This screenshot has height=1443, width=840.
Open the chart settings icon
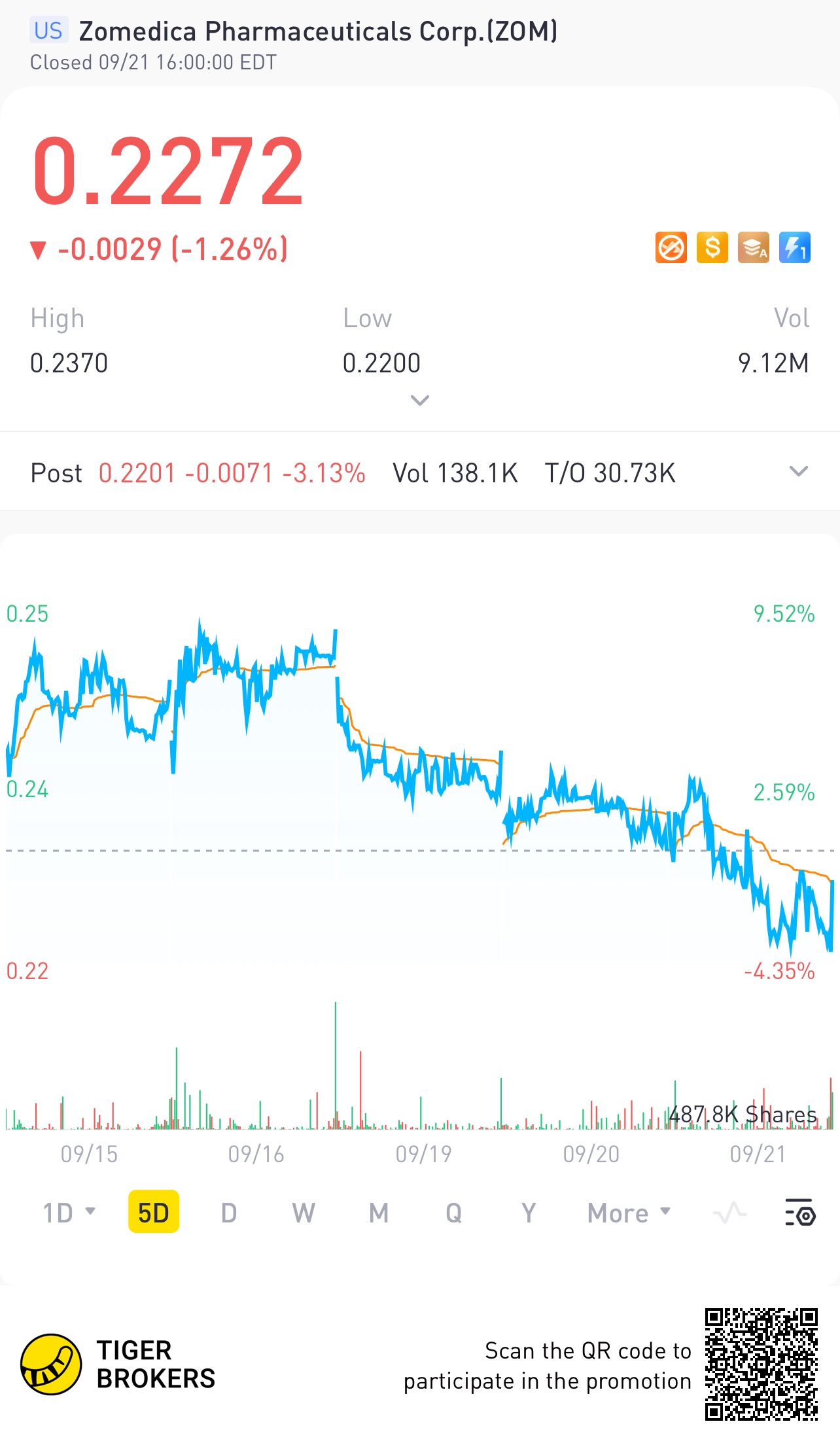(x=799, y=1213)
